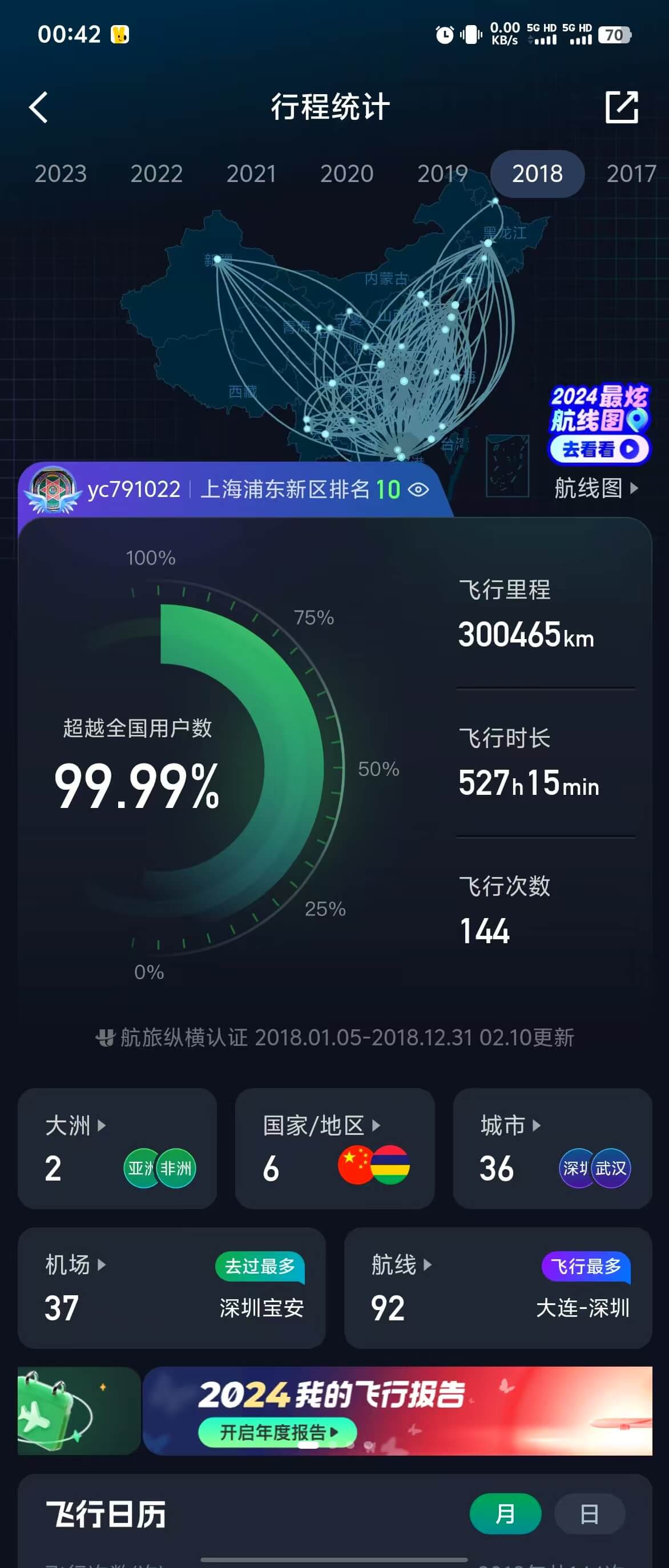This screenshot has height=1568, width=669.
Task: Switch flight calendar to 日 view
Action: click(589, 1514)
